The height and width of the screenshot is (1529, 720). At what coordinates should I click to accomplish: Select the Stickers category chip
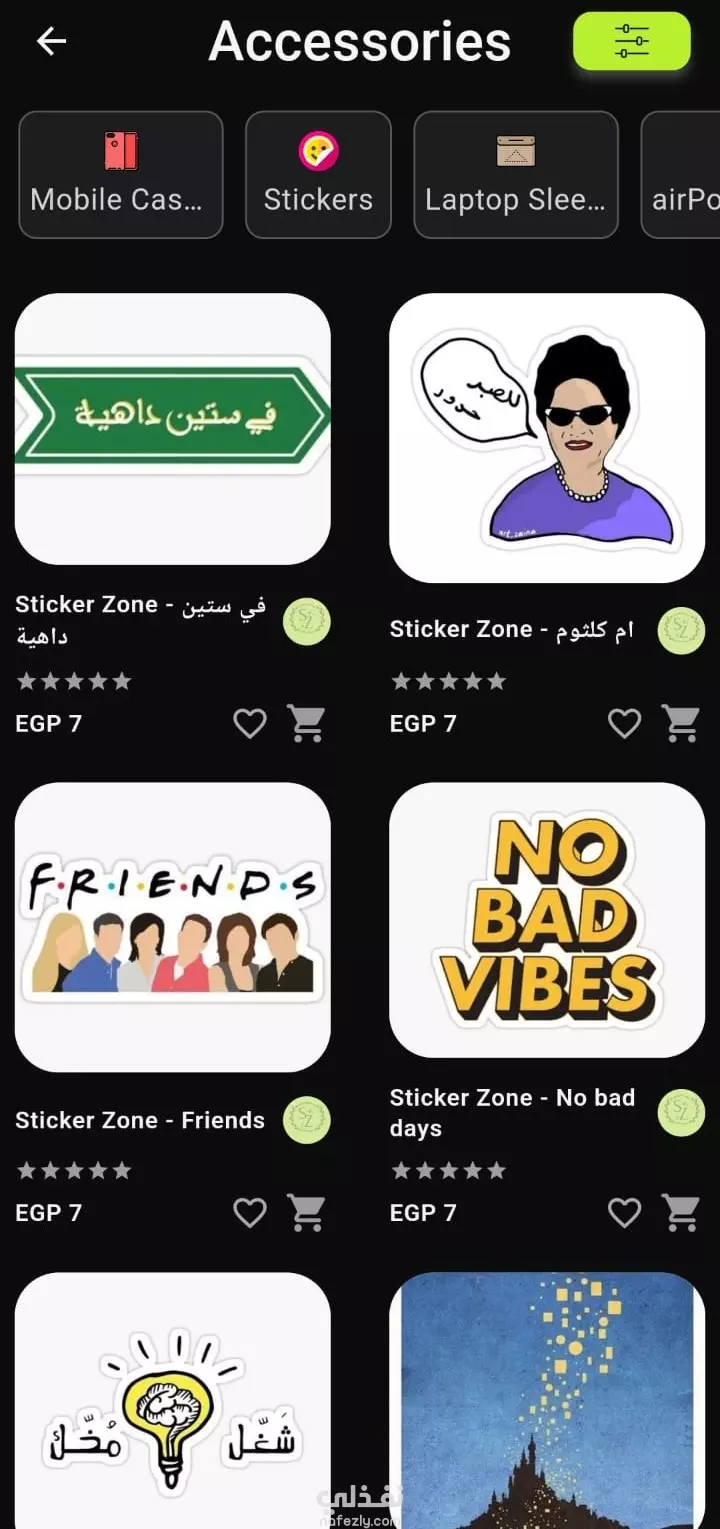[x=318, y=175]
